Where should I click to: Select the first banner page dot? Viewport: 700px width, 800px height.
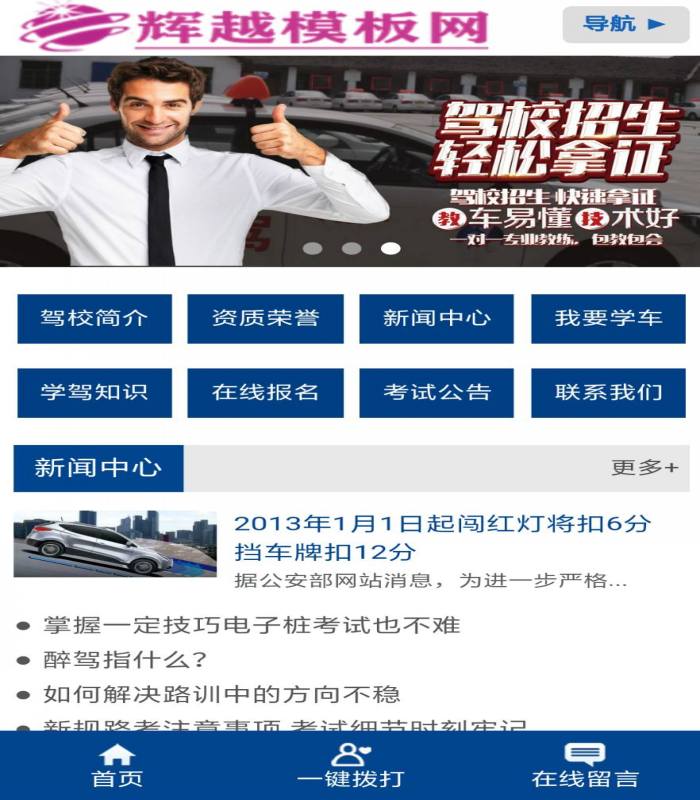tap(313, 247)
